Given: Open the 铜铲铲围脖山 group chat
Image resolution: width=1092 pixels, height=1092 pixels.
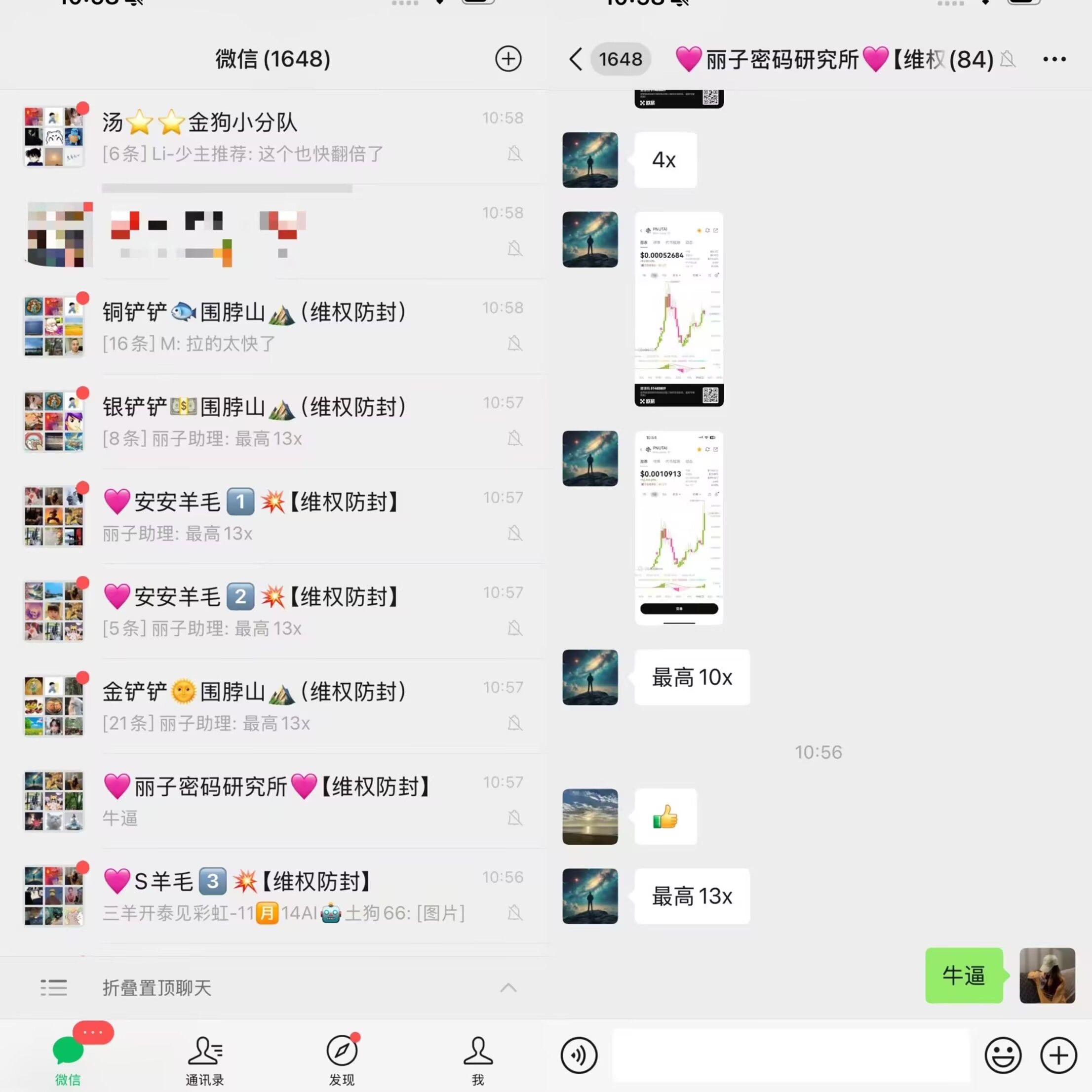Looking at the screenshot, I should pos(282,327).
